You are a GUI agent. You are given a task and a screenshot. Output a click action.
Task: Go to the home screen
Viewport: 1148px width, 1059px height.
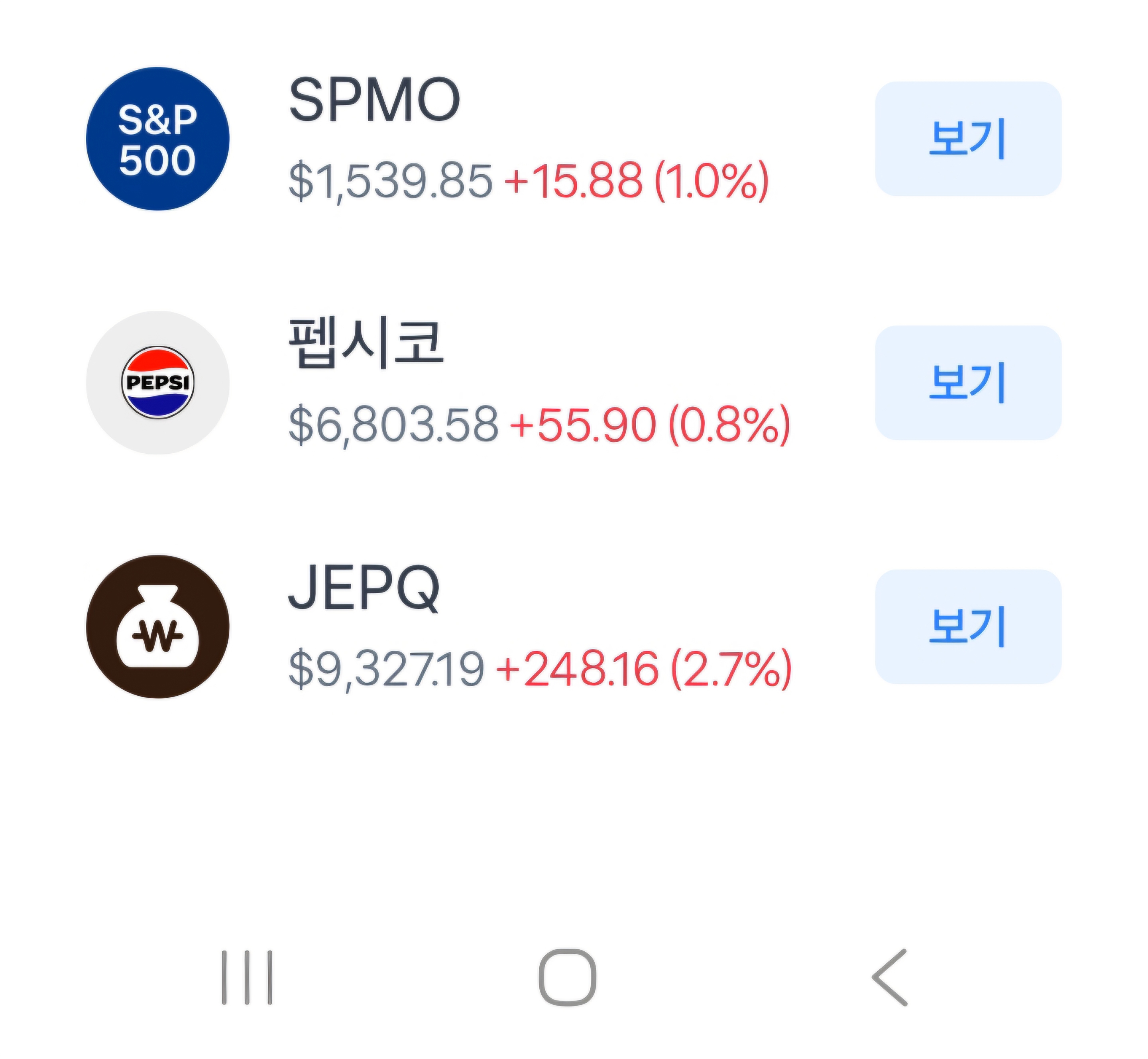(567, 977)
